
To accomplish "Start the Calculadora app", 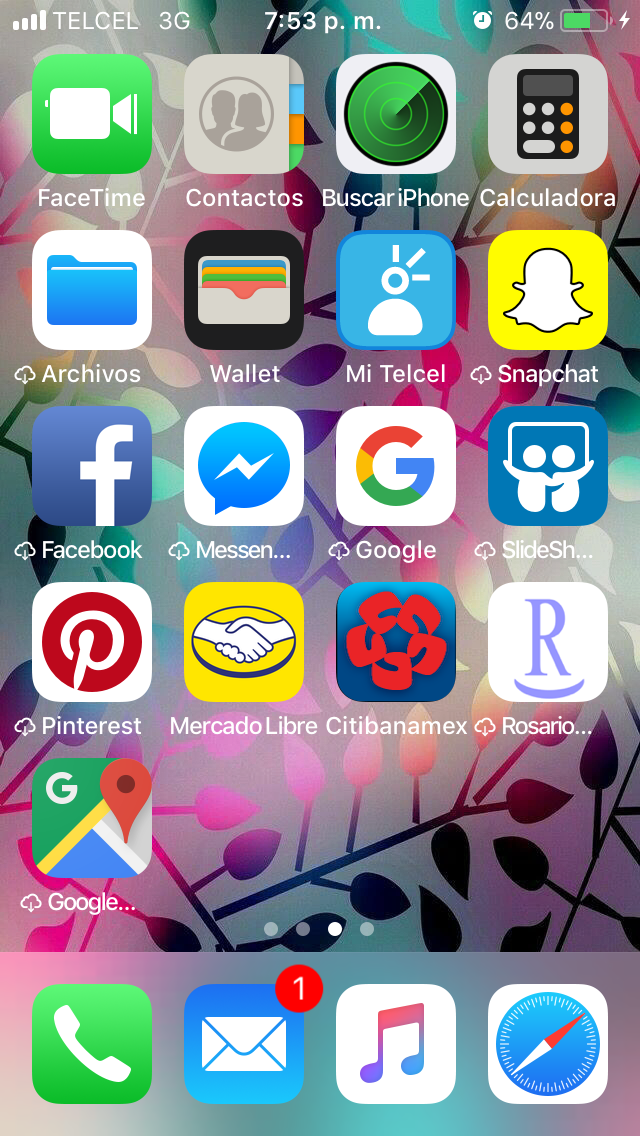I will (548, 114).
